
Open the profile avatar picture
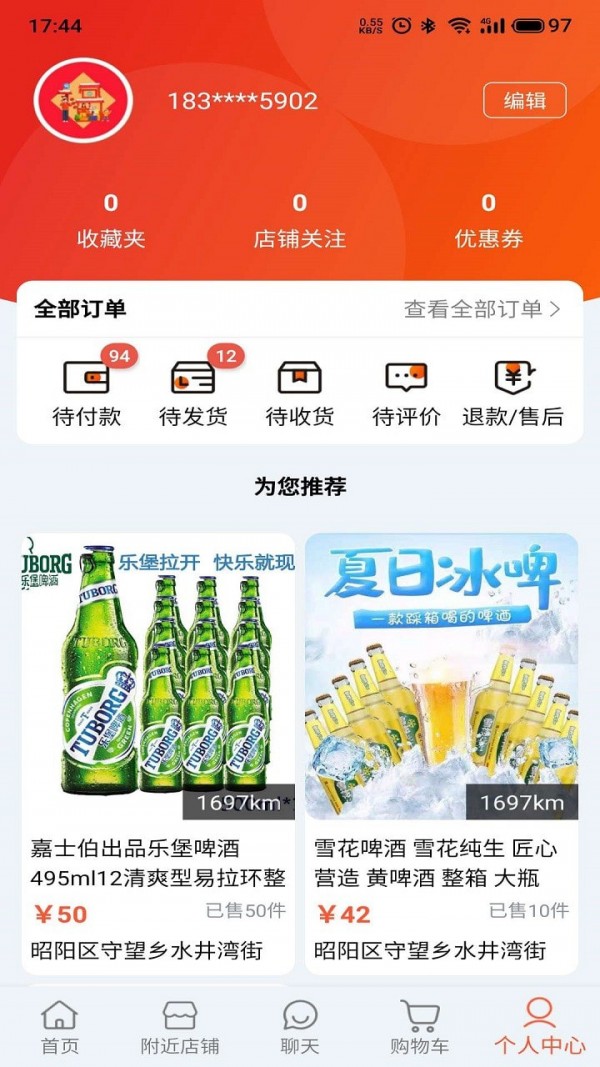(83, 100)
